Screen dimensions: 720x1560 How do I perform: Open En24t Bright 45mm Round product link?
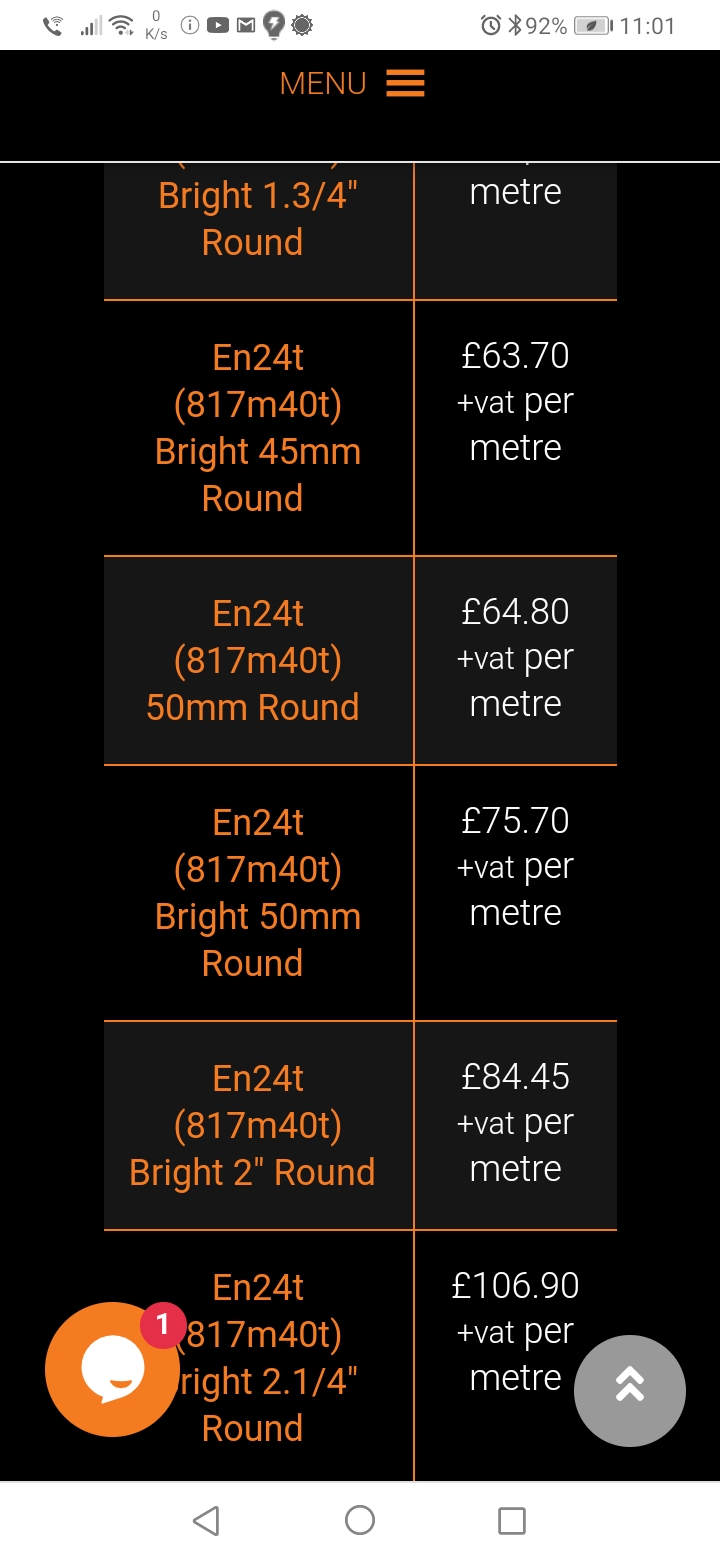258,428
